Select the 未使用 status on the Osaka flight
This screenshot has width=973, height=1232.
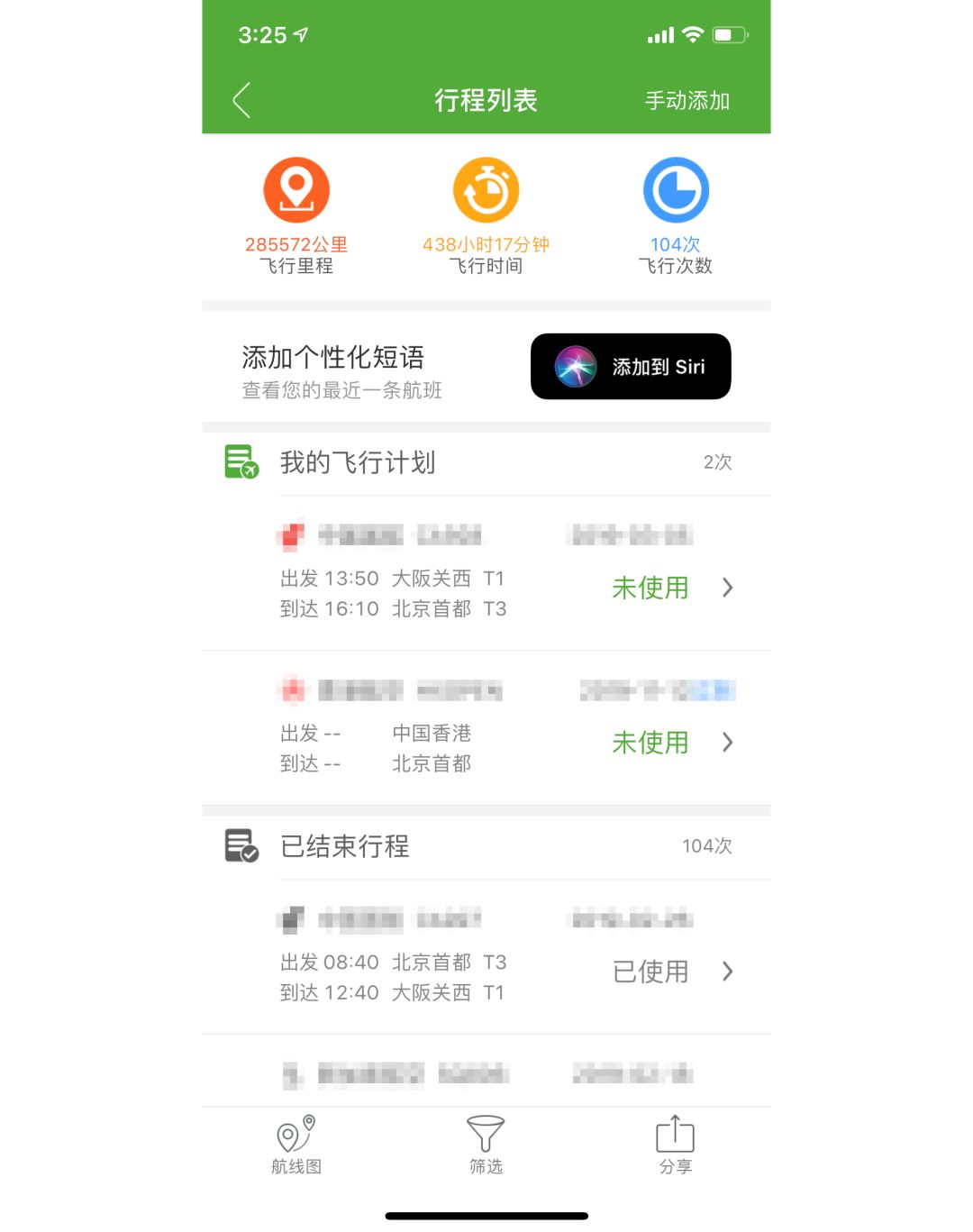click(x=650, y=588)
